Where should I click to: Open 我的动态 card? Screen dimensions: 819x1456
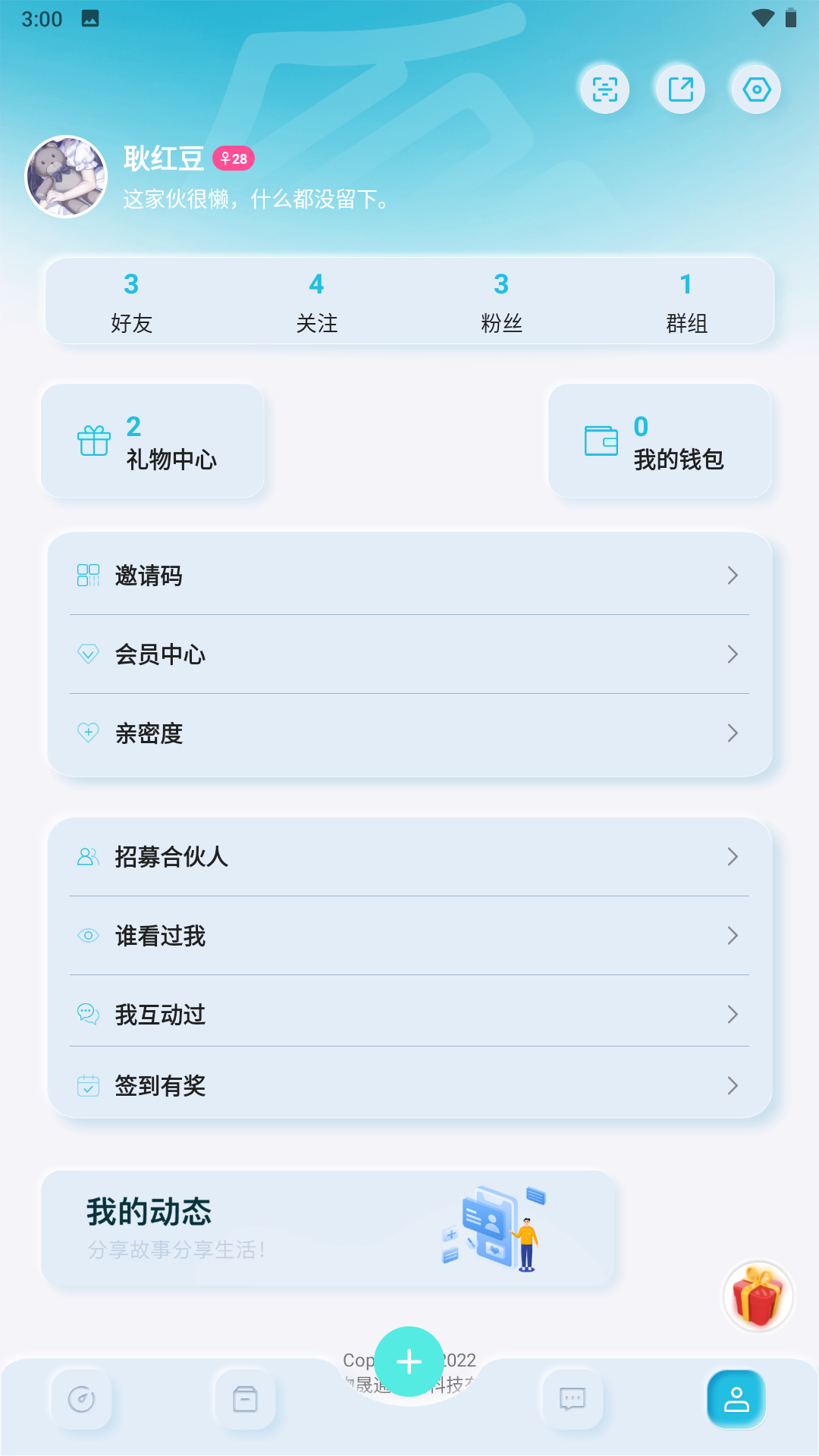click(x=328, y=1228)
